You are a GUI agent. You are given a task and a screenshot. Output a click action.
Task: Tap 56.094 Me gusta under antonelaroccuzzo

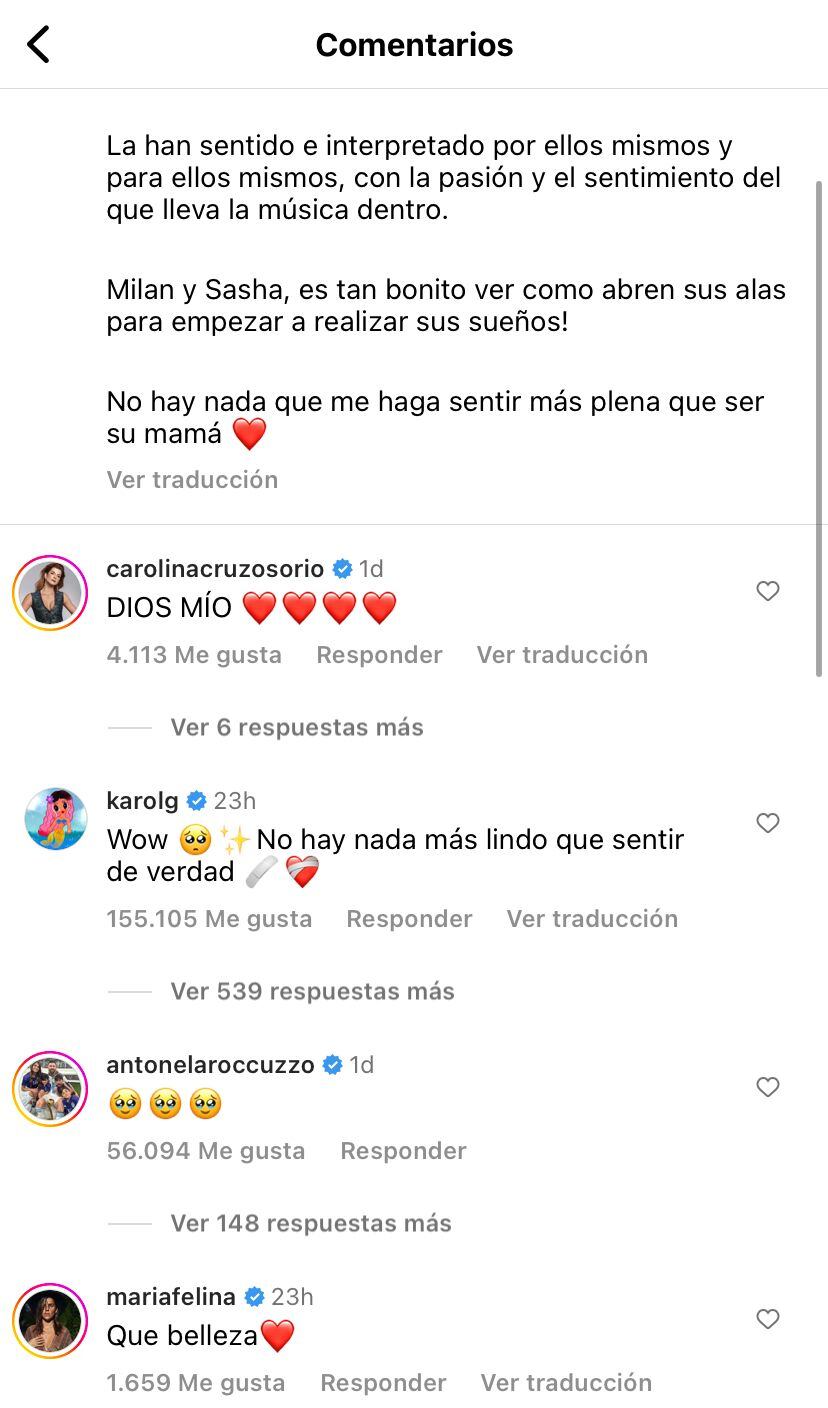pyautogui.click(x=206, y=1150)
